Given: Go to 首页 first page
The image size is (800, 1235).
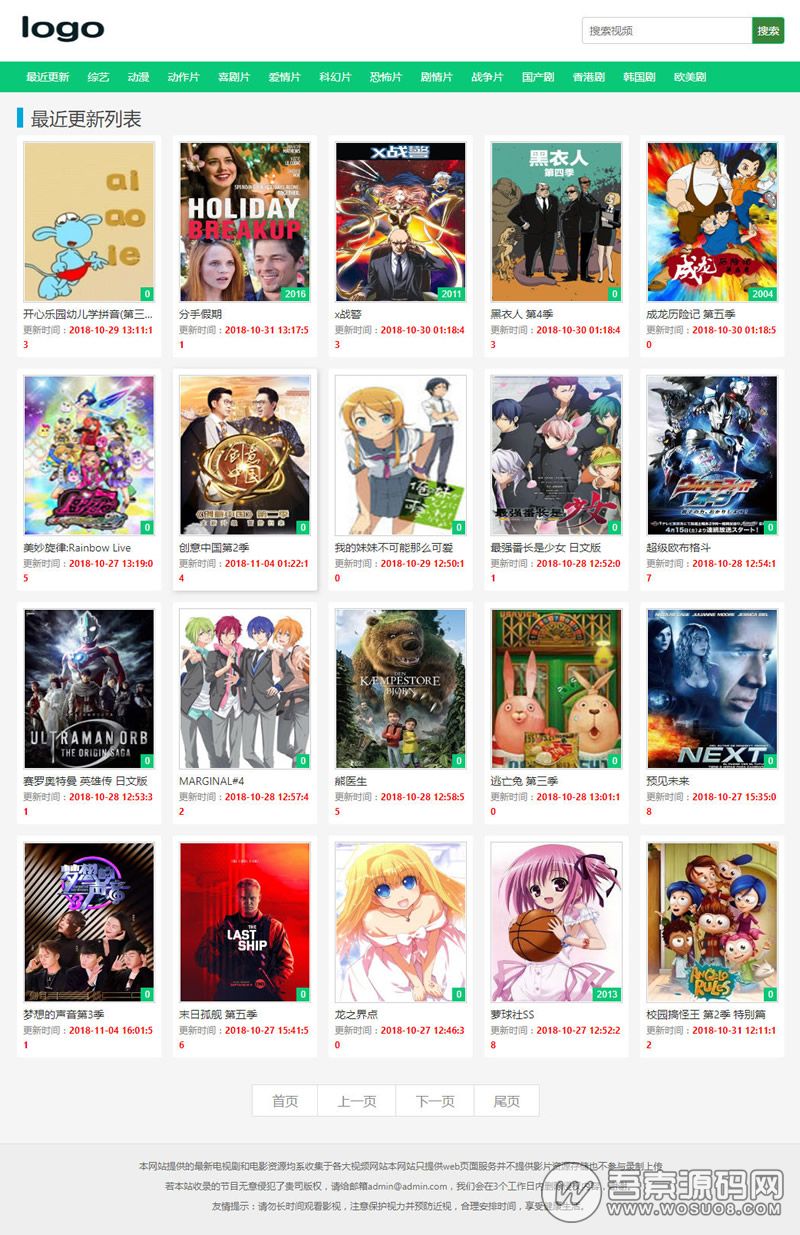Looking at the screenshot, I should (x=285, y=1101).
